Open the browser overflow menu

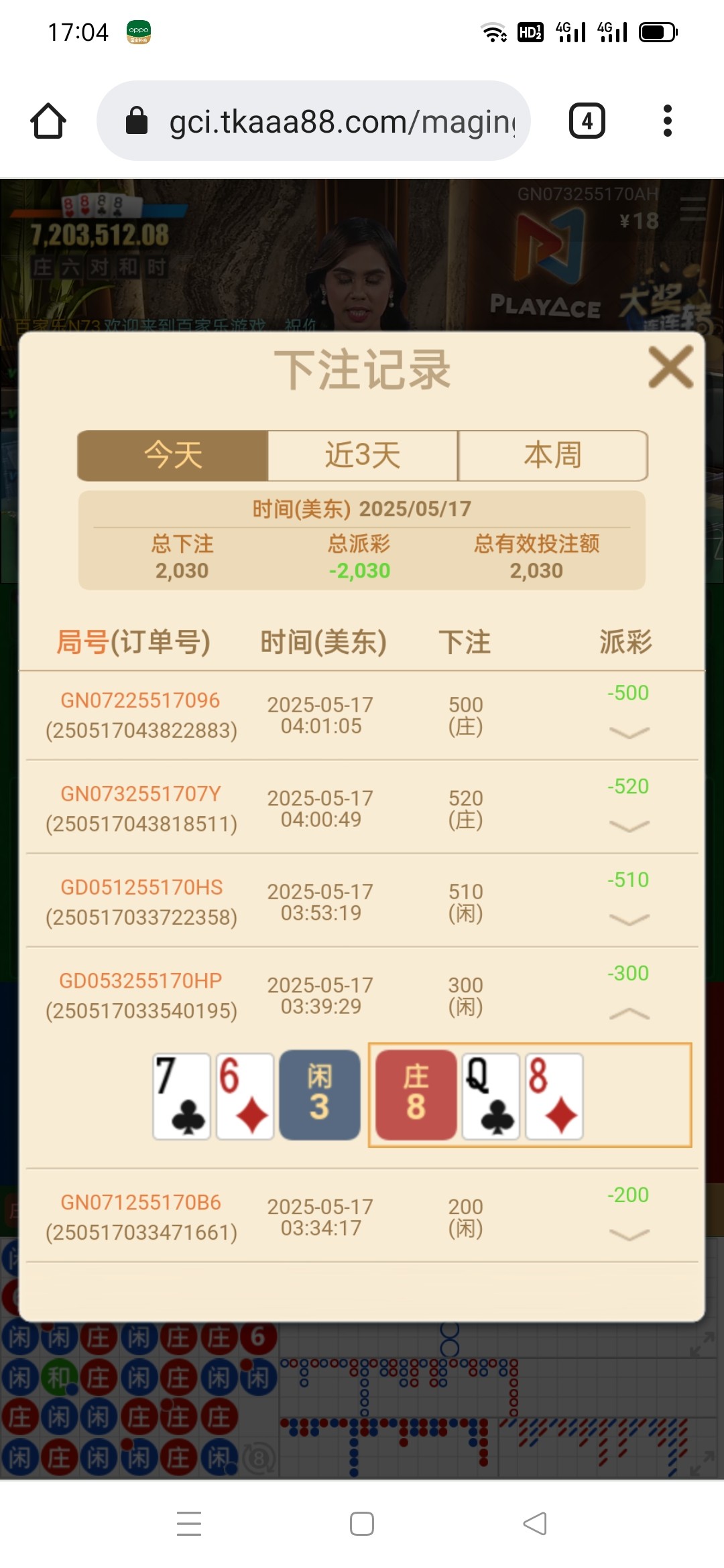(667, 121)
